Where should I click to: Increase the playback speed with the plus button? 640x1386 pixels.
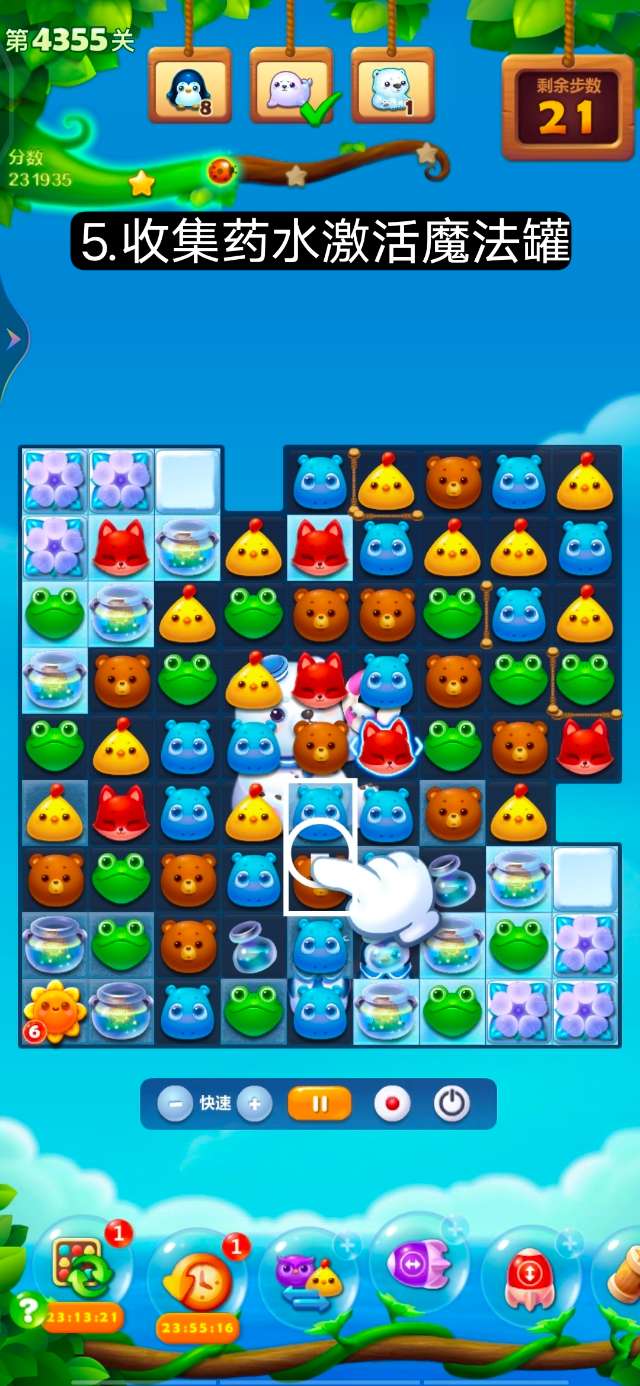tap(255, 1104)
